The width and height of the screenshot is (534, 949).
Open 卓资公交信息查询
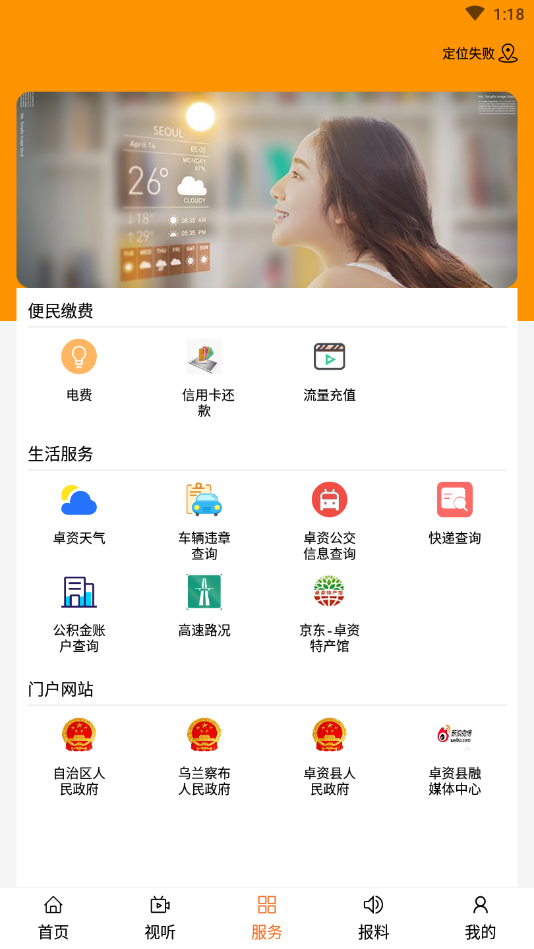329,520
